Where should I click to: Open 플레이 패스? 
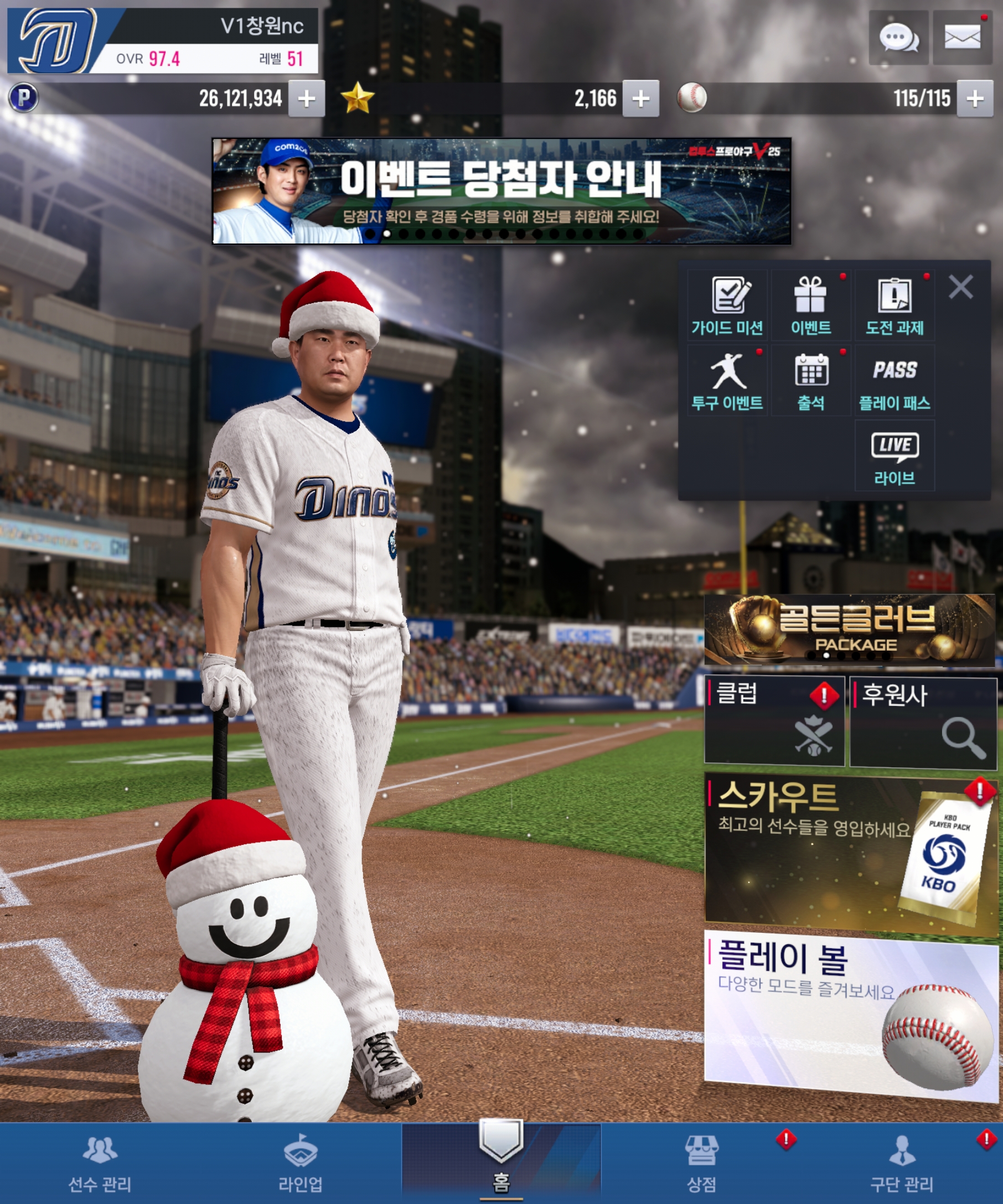click(894, 381)
